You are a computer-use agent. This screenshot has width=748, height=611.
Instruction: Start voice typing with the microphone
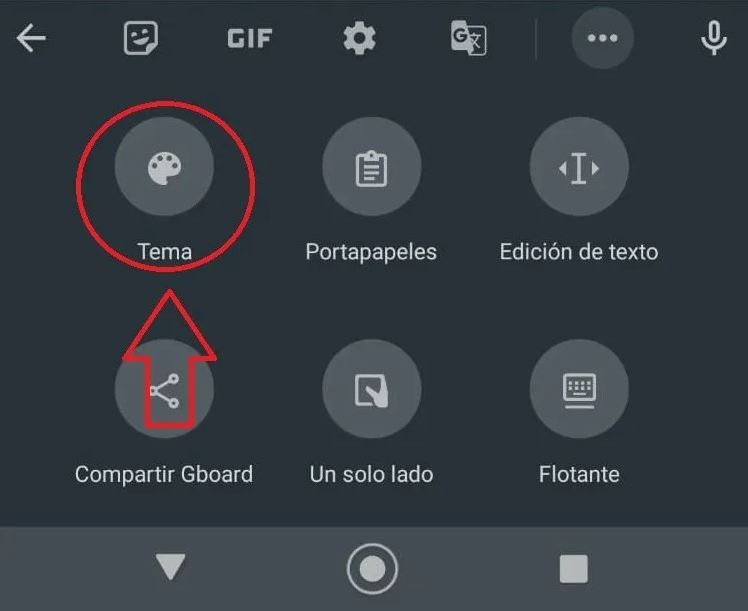point(713,39)
